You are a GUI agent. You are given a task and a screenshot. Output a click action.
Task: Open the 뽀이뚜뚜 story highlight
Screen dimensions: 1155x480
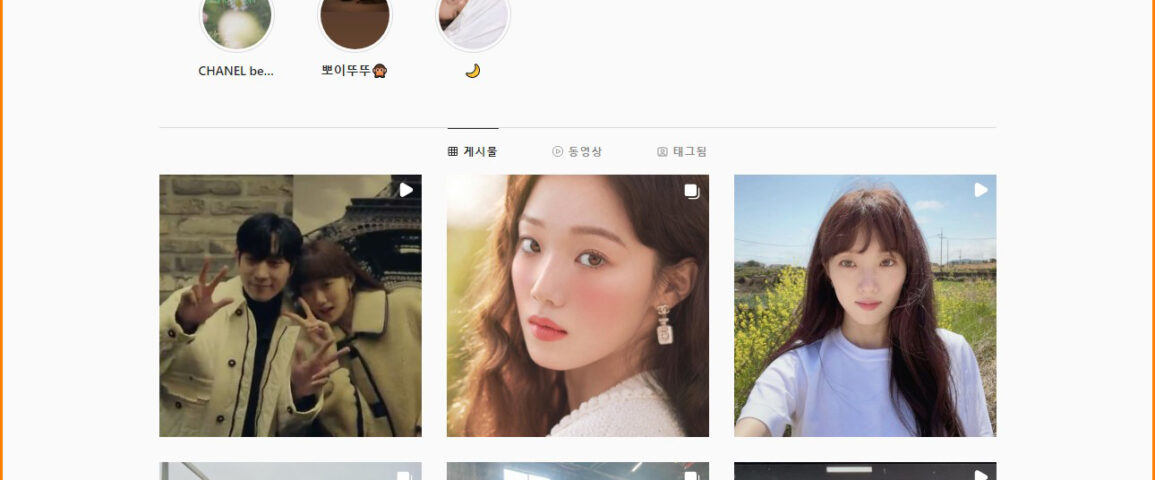click(354, 22)
